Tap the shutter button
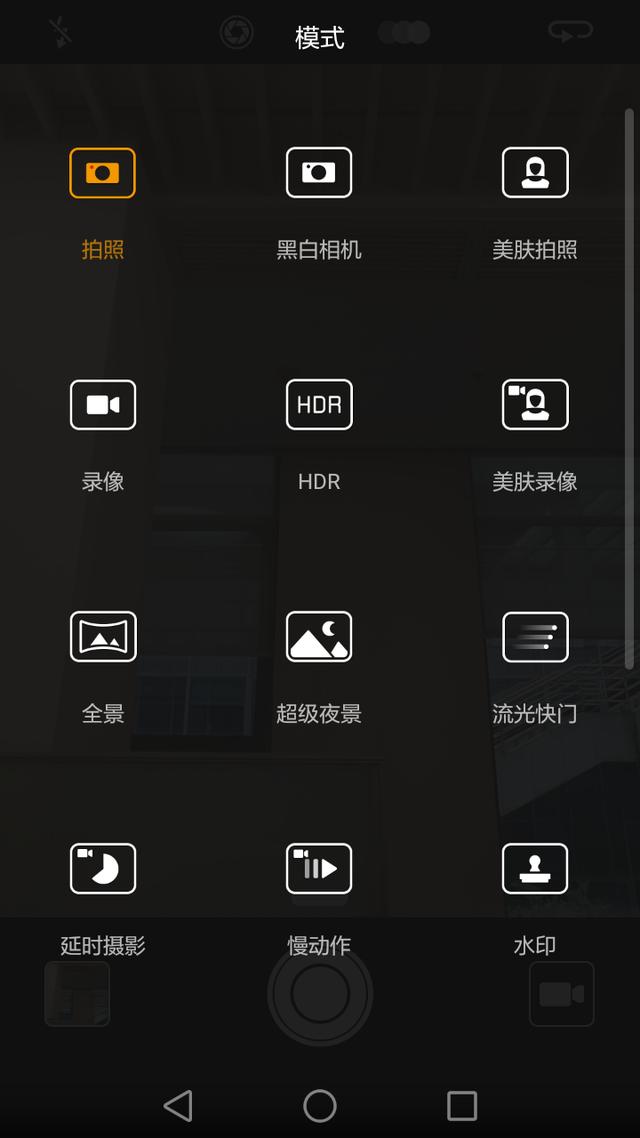This screenshot has width=640, height=1138. [x=320, y=994]
